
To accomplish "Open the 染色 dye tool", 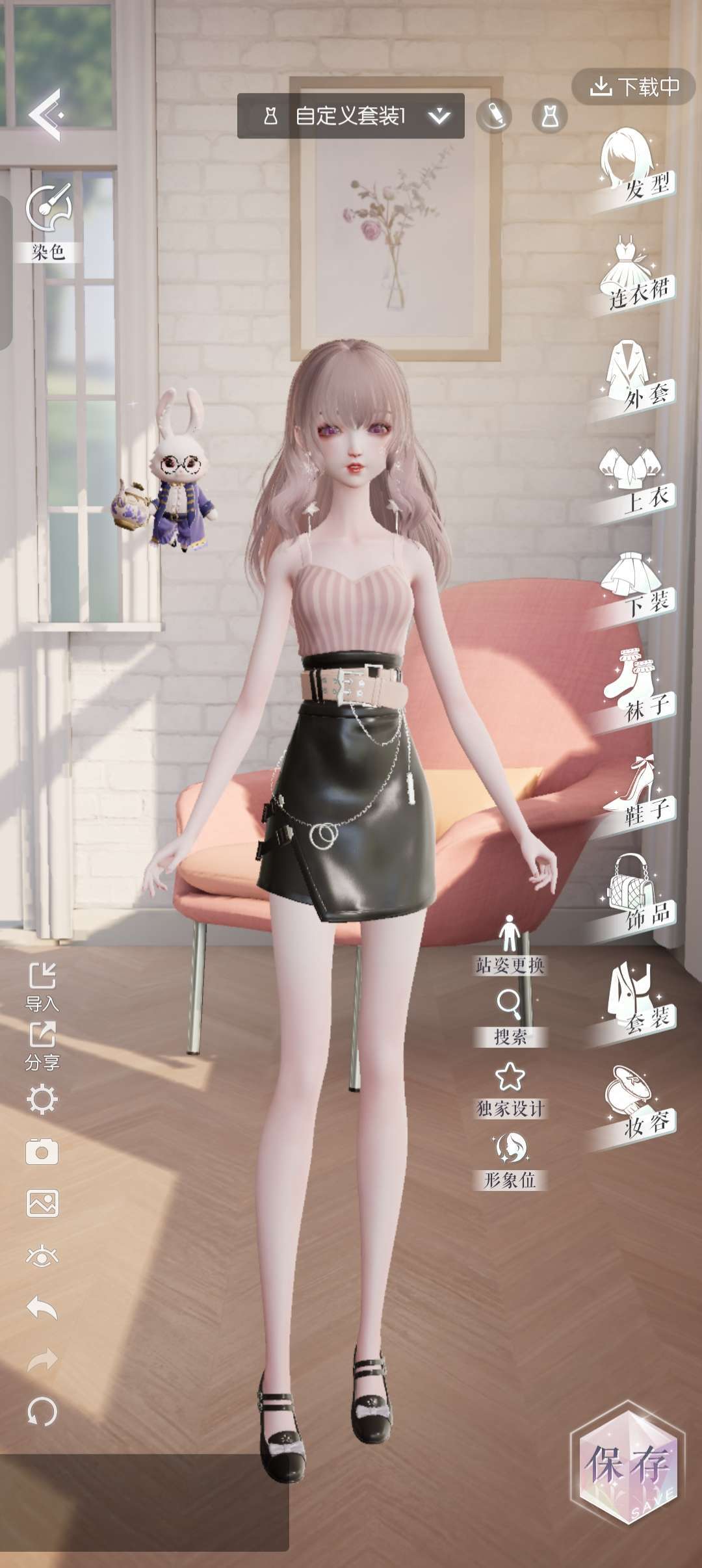I will click(x=47, y=222).
